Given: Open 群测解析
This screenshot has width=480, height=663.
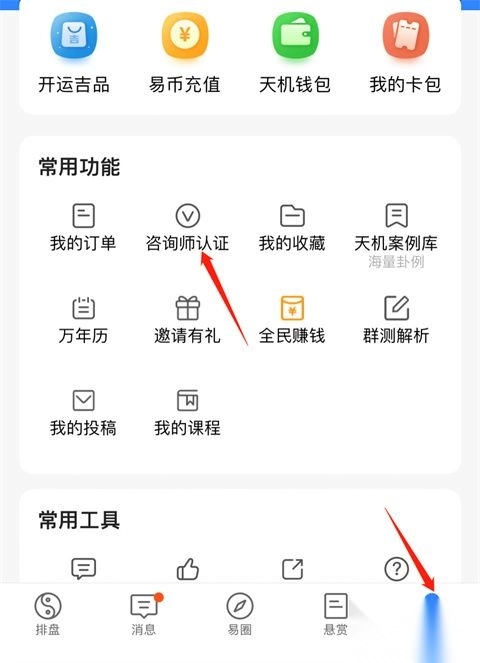Looking at the screenshot, I should [x=396, y=320].
